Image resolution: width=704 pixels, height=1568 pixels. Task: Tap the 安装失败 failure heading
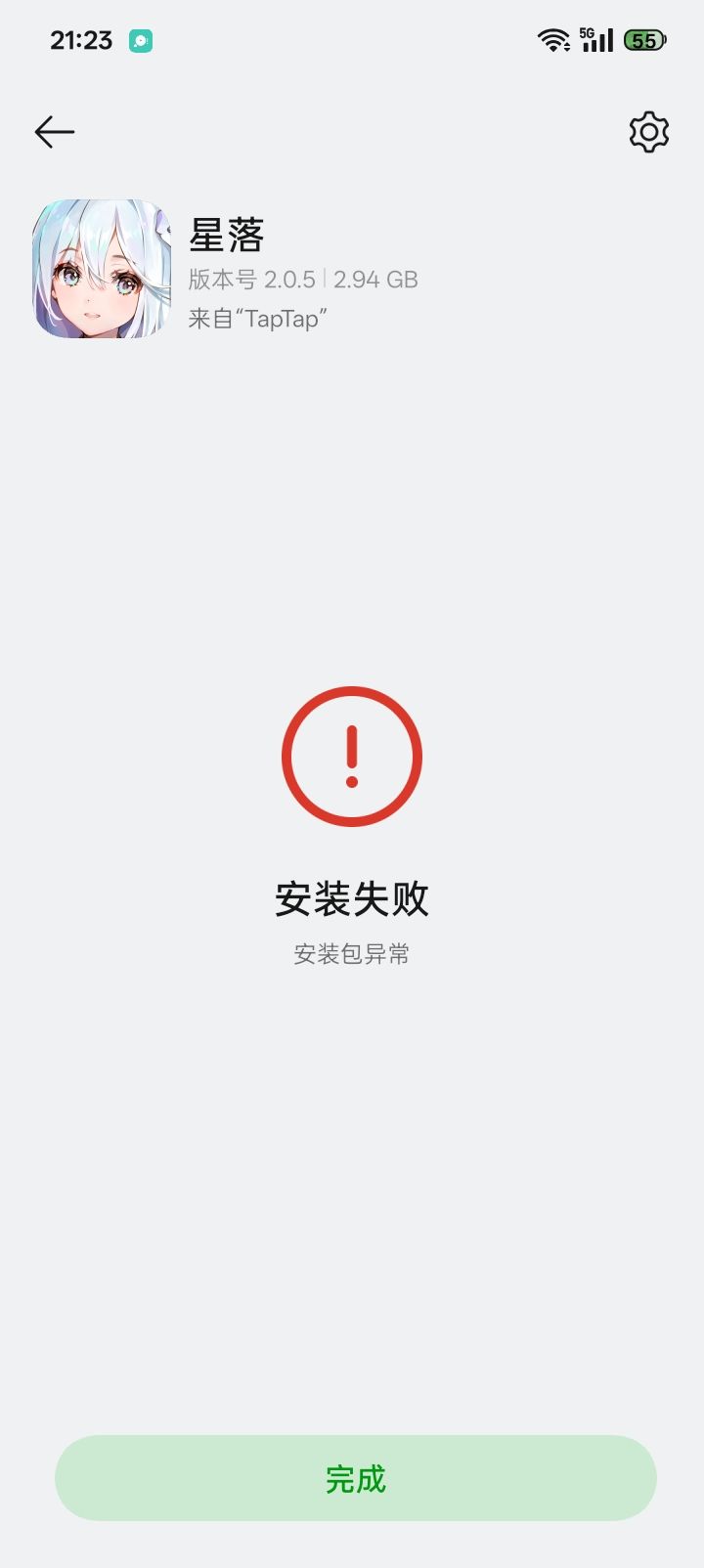(x=351, y=899)
